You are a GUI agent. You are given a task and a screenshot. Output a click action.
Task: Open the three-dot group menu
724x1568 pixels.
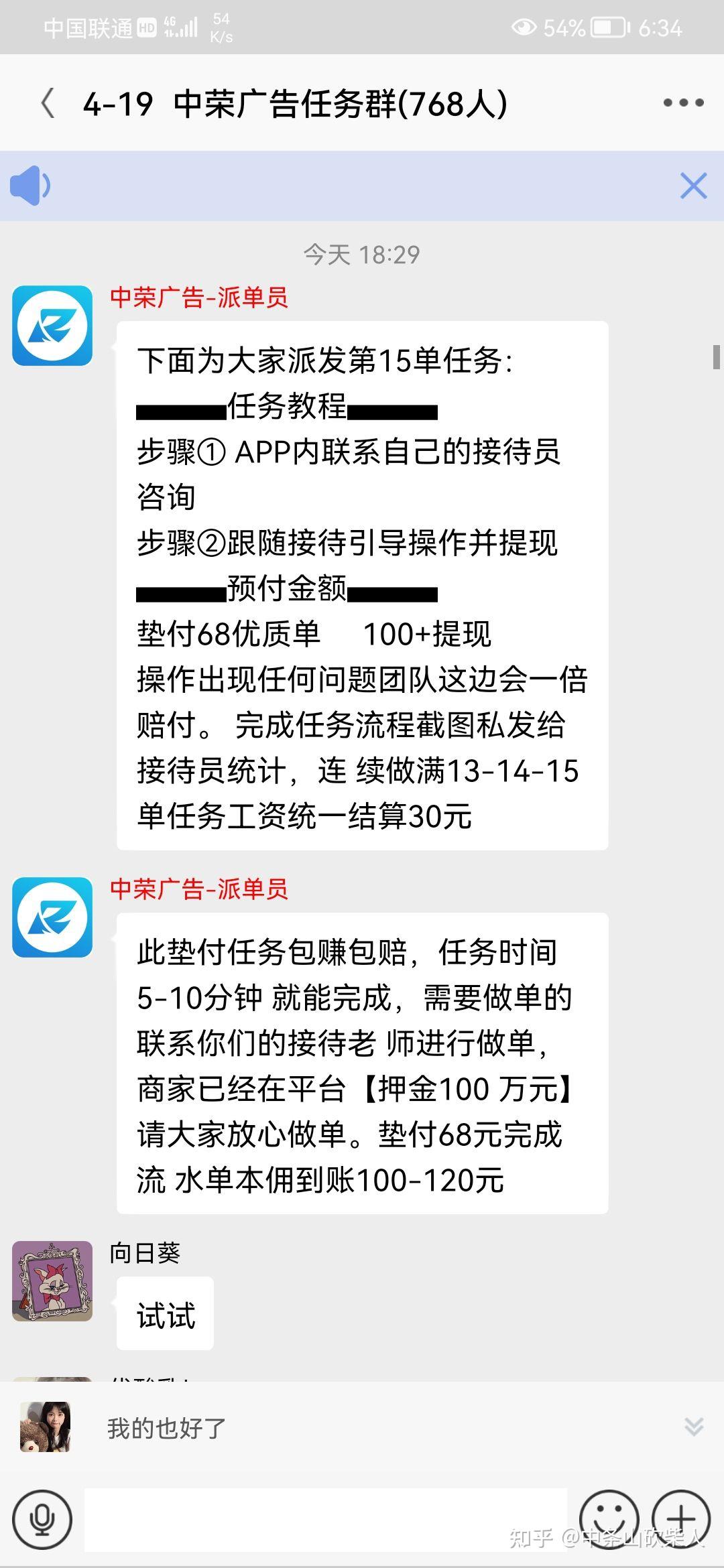tap(682, 103)
